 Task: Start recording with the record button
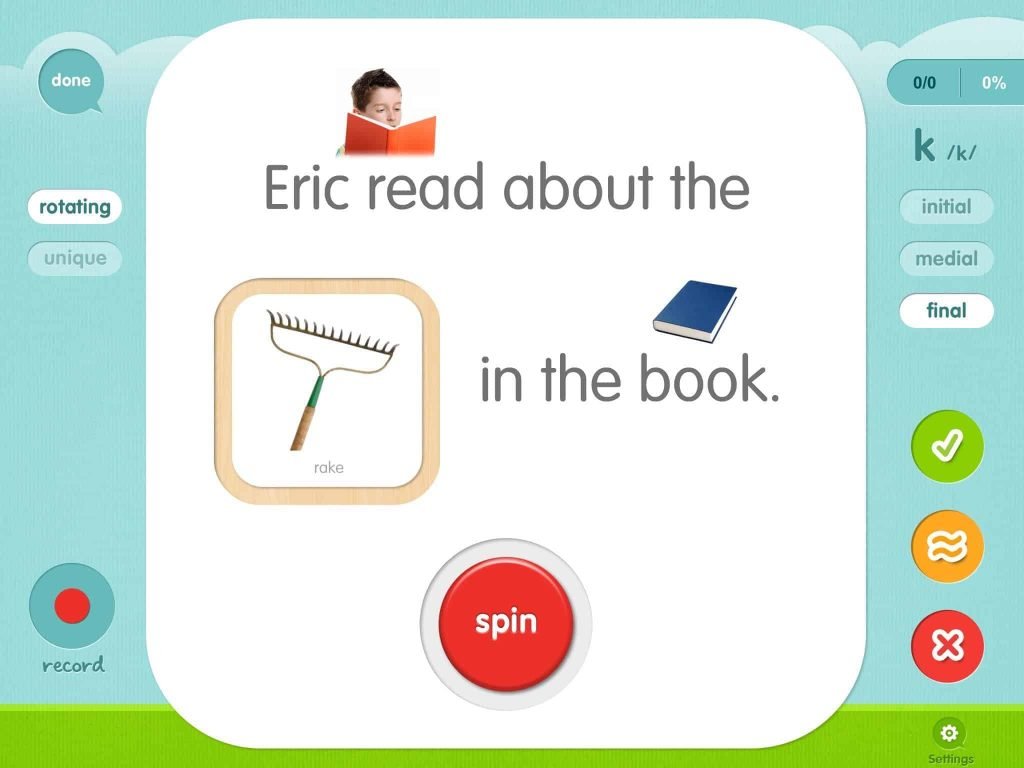pyautogui.click(x=72, y=605)
